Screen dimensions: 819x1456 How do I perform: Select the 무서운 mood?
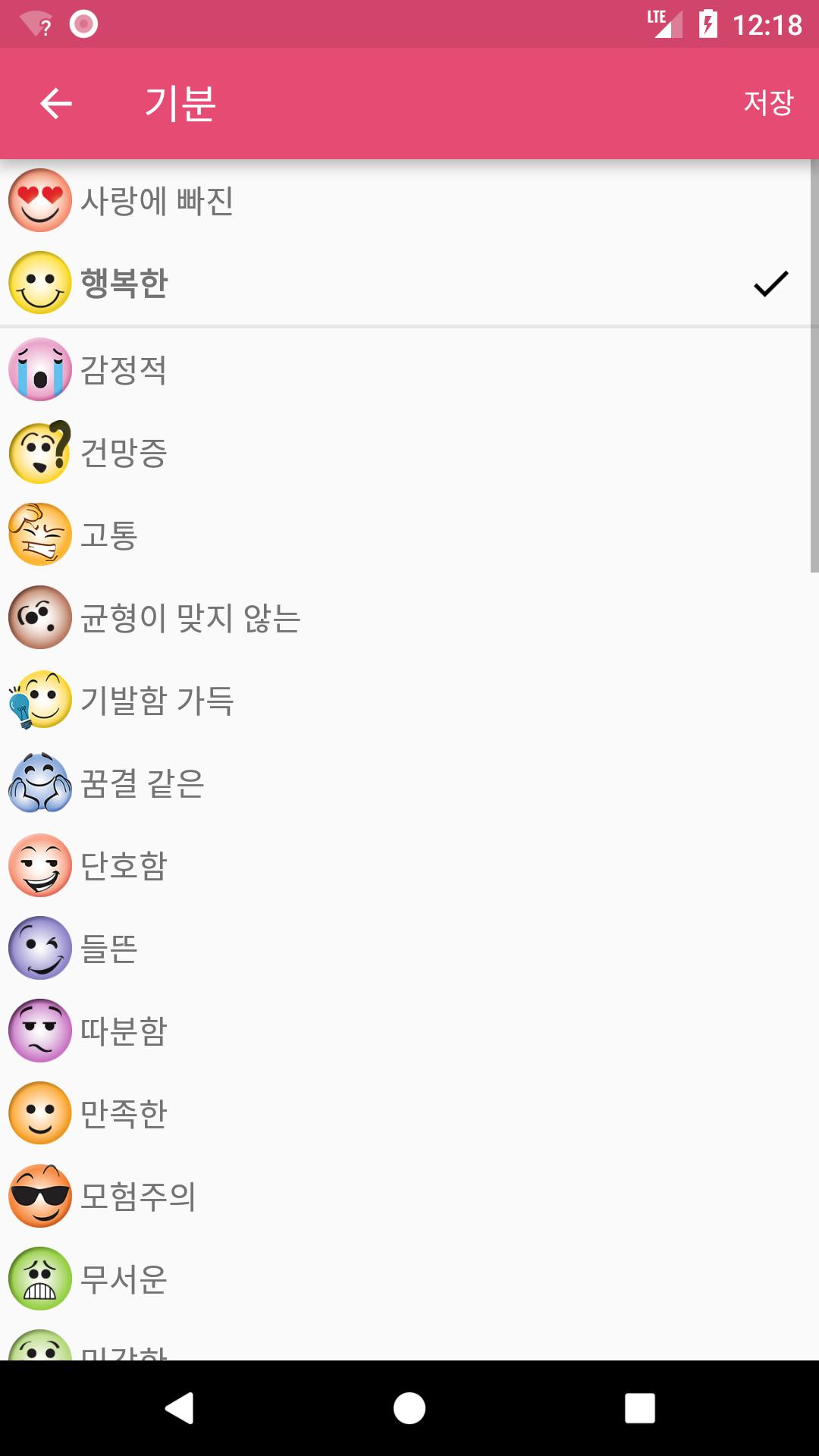[409, 1279]
